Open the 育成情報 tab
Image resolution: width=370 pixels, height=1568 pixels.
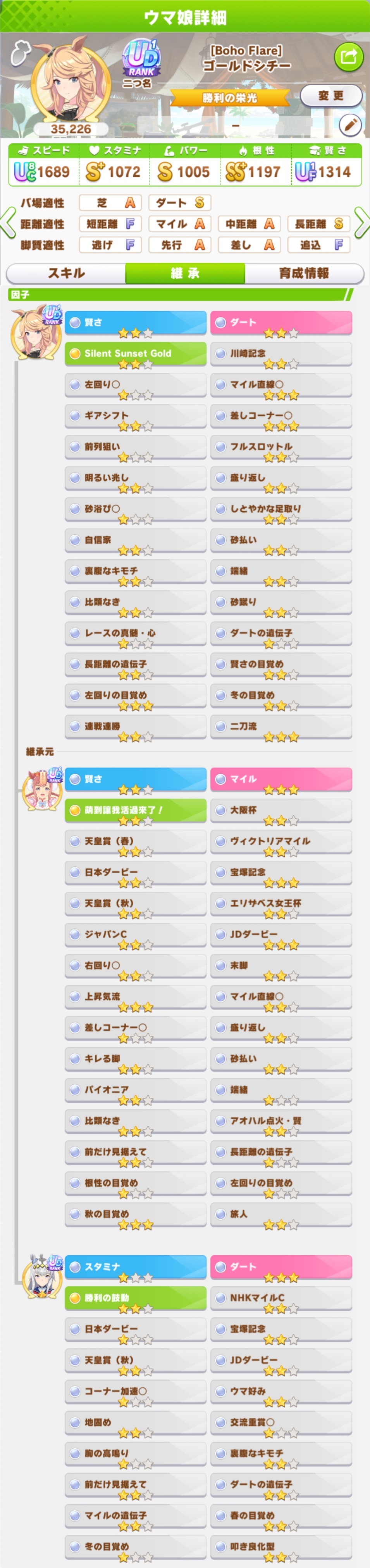304,273
